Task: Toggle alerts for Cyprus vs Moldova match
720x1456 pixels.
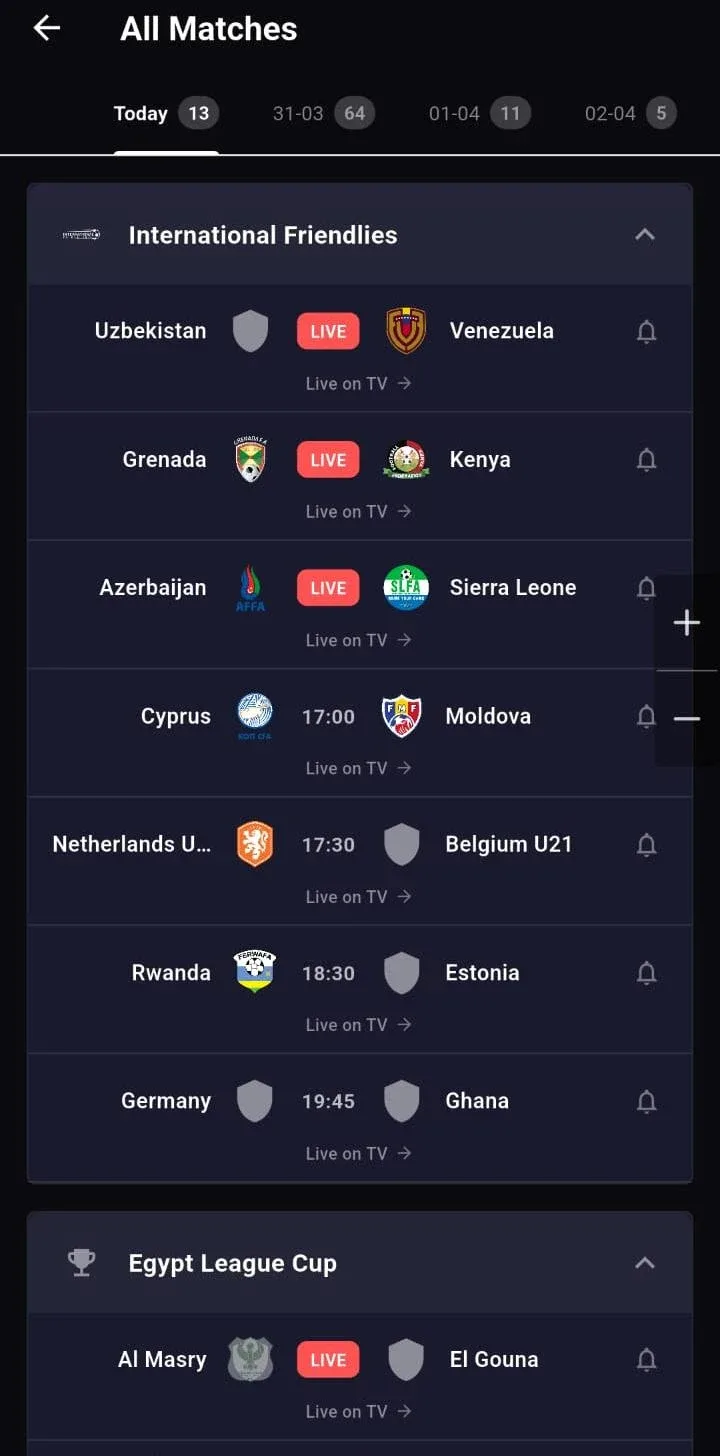Action: coord(646,716)
